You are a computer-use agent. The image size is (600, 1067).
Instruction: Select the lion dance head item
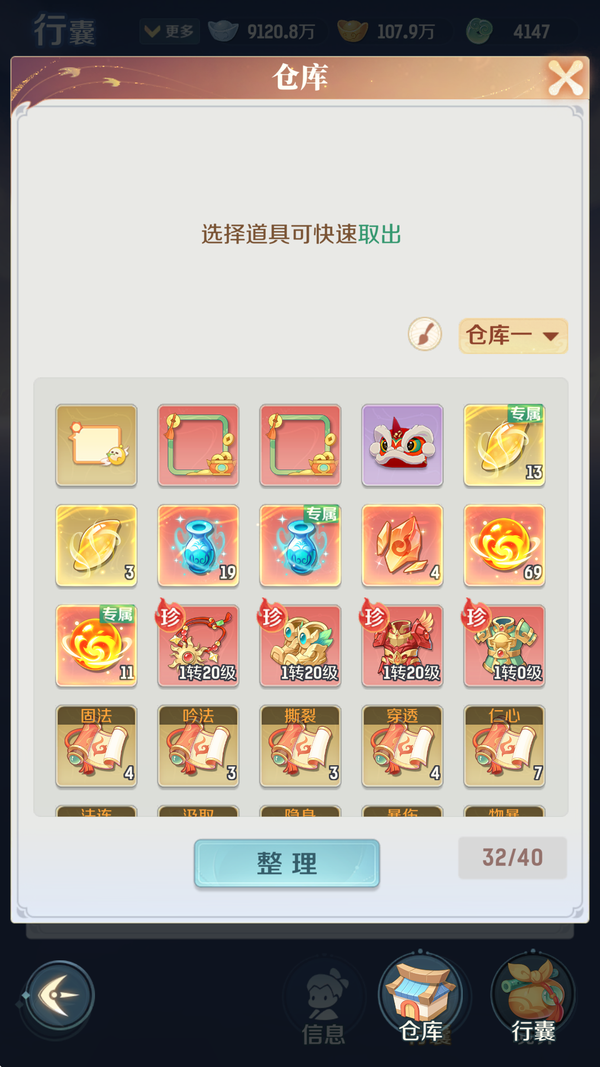tap(402, 445)
